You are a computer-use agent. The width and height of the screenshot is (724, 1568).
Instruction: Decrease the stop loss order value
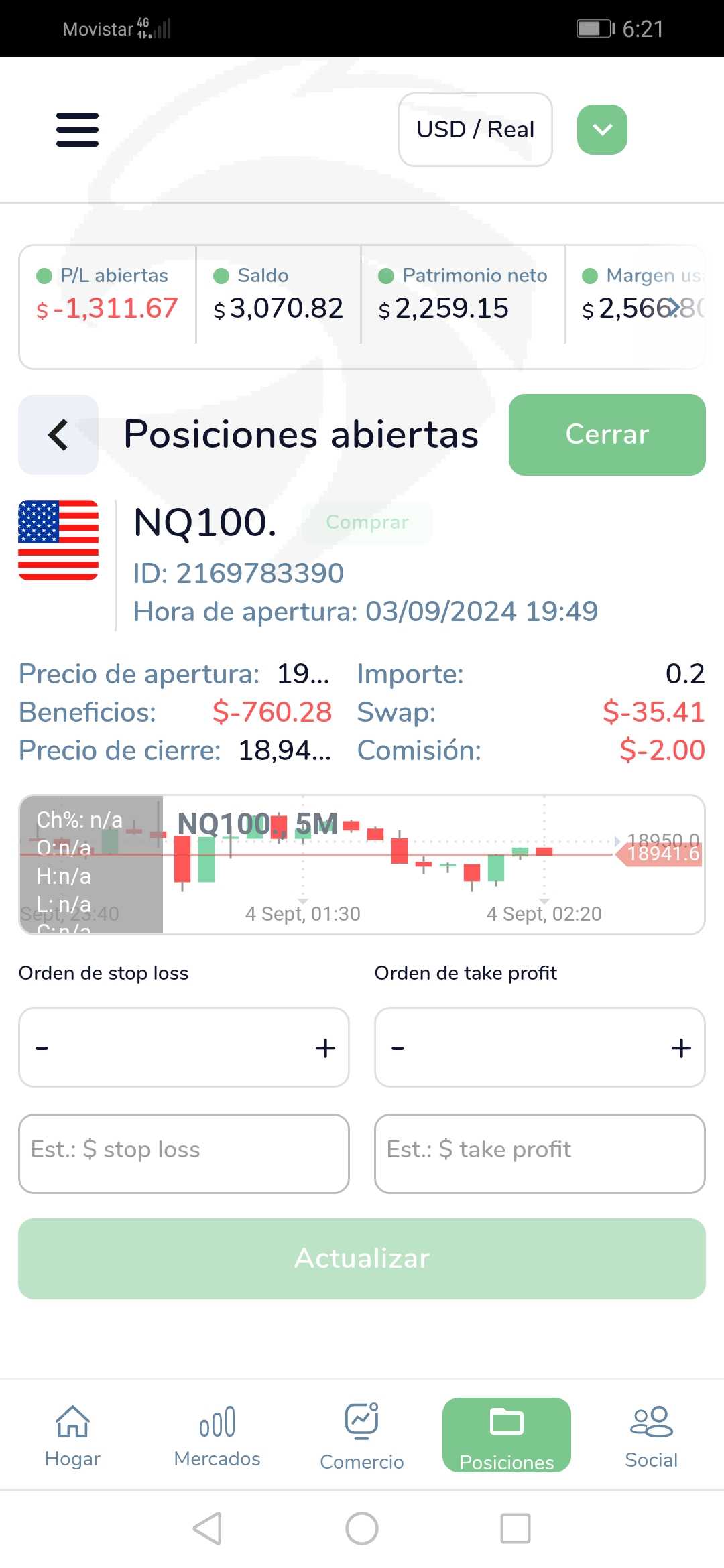click(42, 1047)
